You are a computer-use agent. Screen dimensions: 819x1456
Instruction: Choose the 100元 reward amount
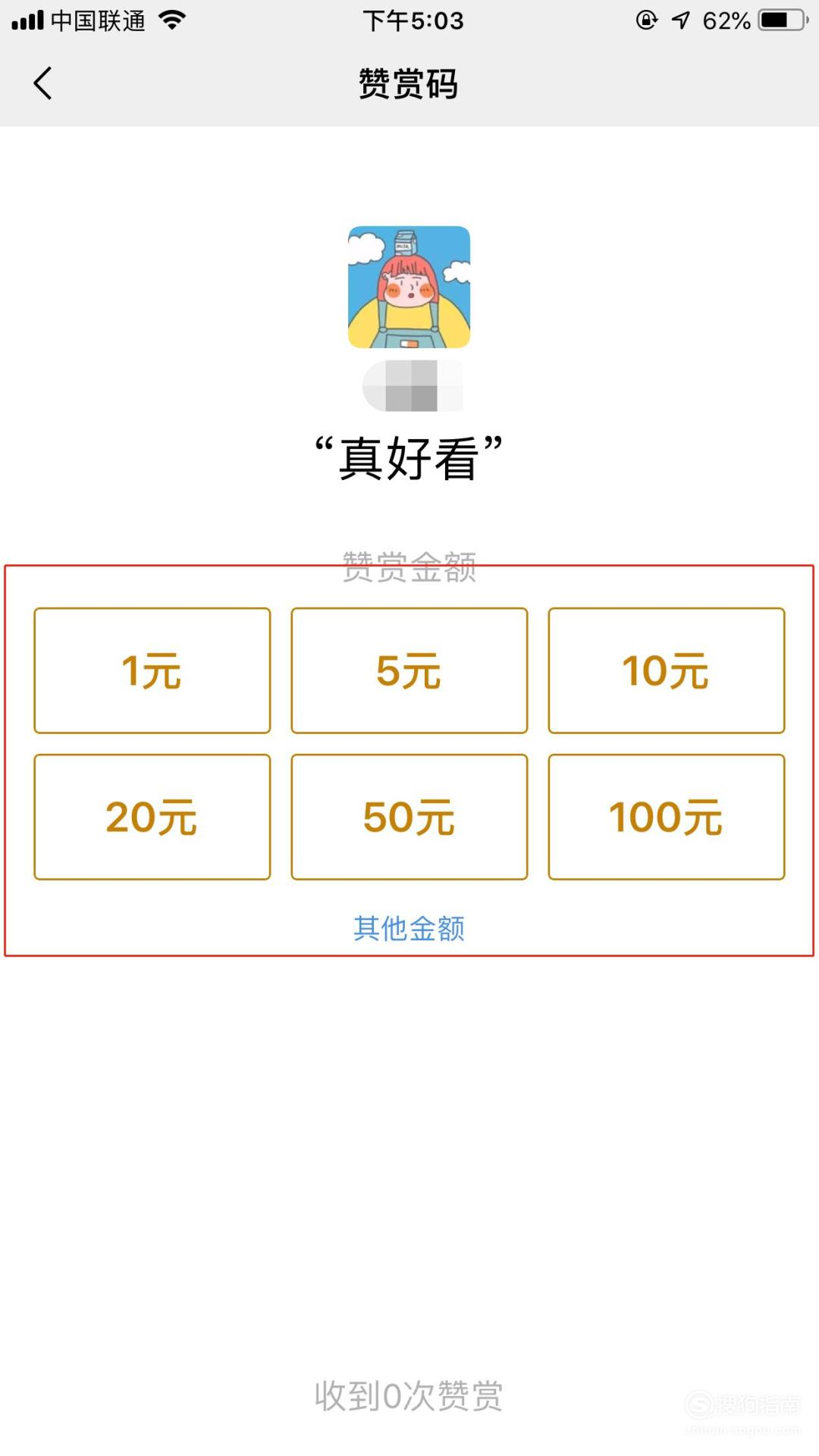click(667, 817)
